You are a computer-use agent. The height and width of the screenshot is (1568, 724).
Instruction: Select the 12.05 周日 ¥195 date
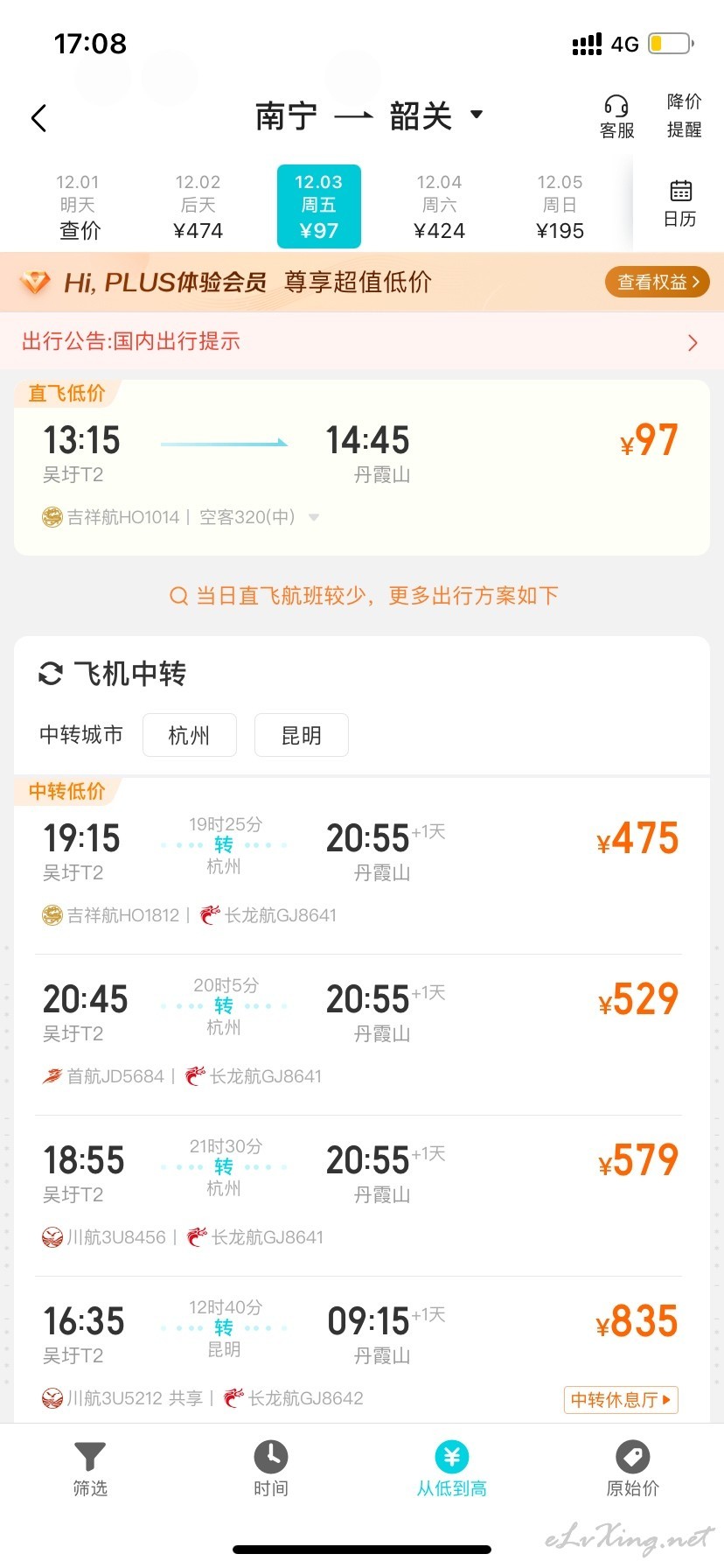[560, 206]
